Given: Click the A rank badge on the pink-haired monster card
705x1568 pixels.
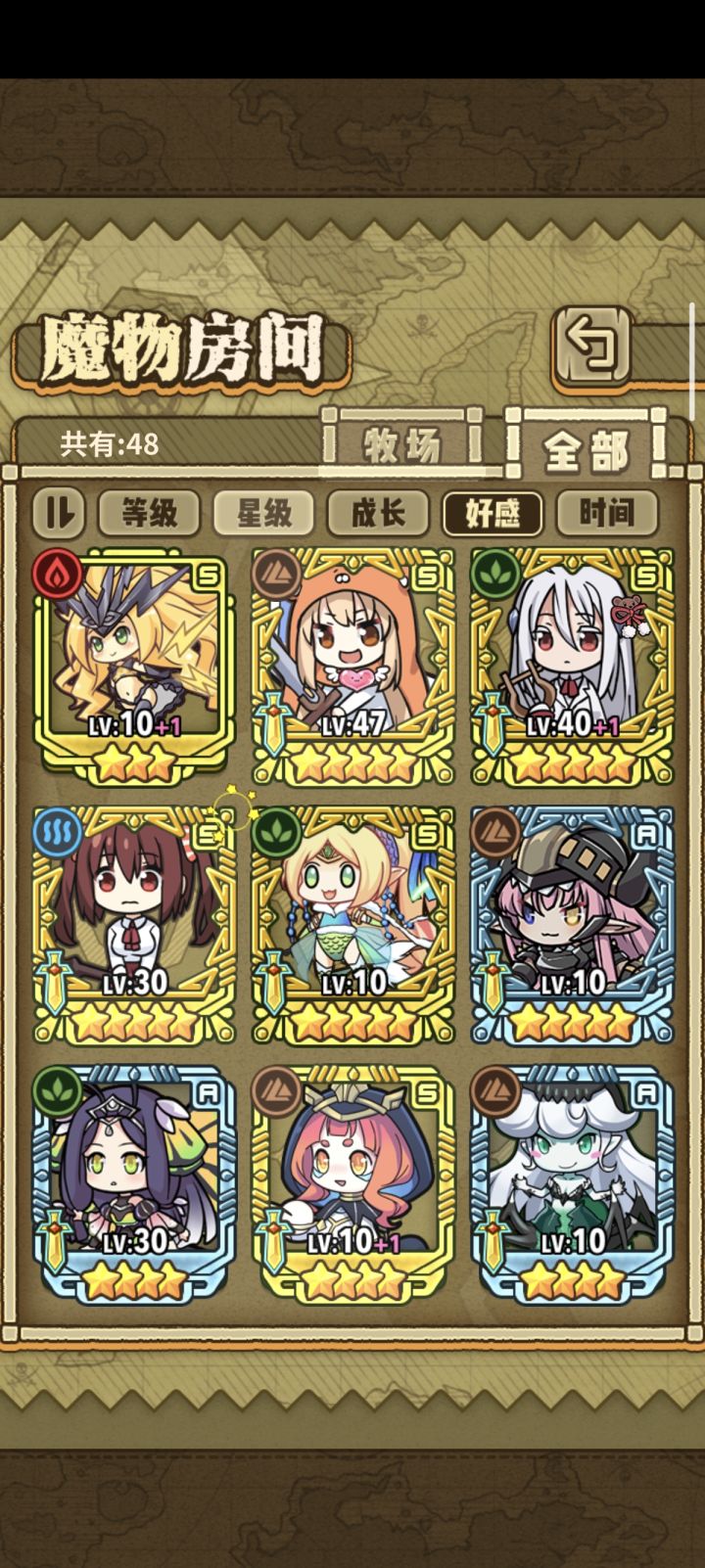Looking at the screenshot, I should 647,834.
